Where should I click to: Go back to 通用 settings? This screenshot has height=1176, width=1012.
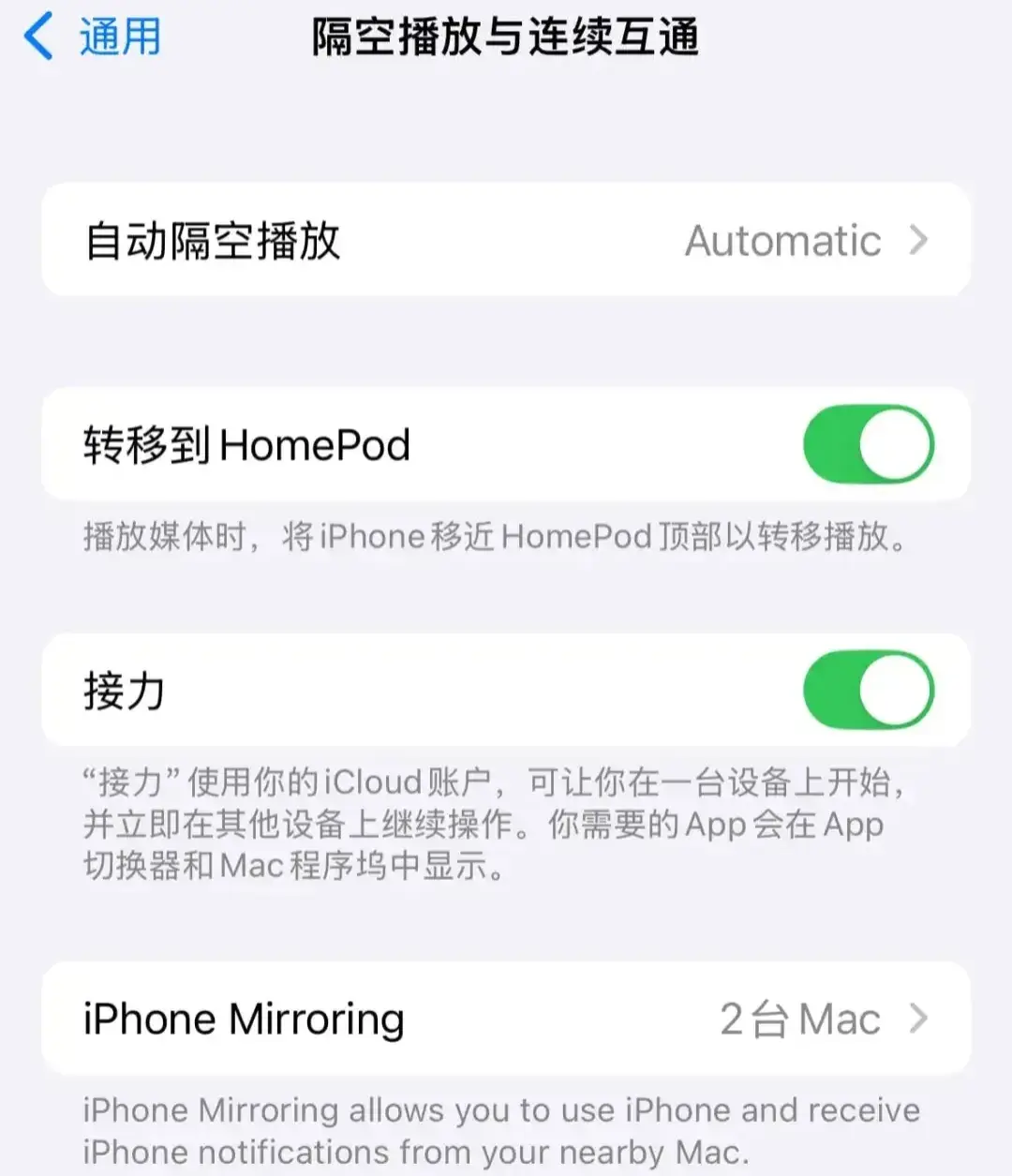point(92,37)
